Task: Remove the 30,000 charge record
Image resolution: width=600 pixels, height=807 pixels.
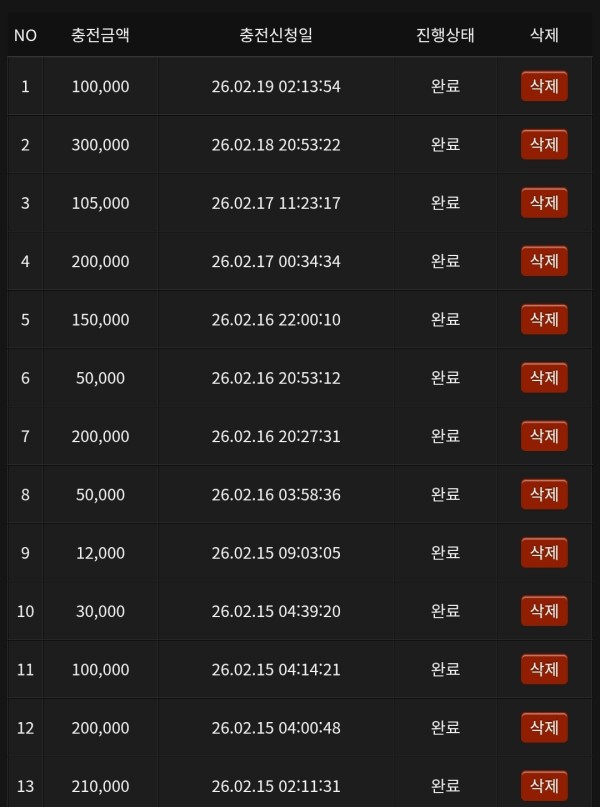Action: point(544,611)
